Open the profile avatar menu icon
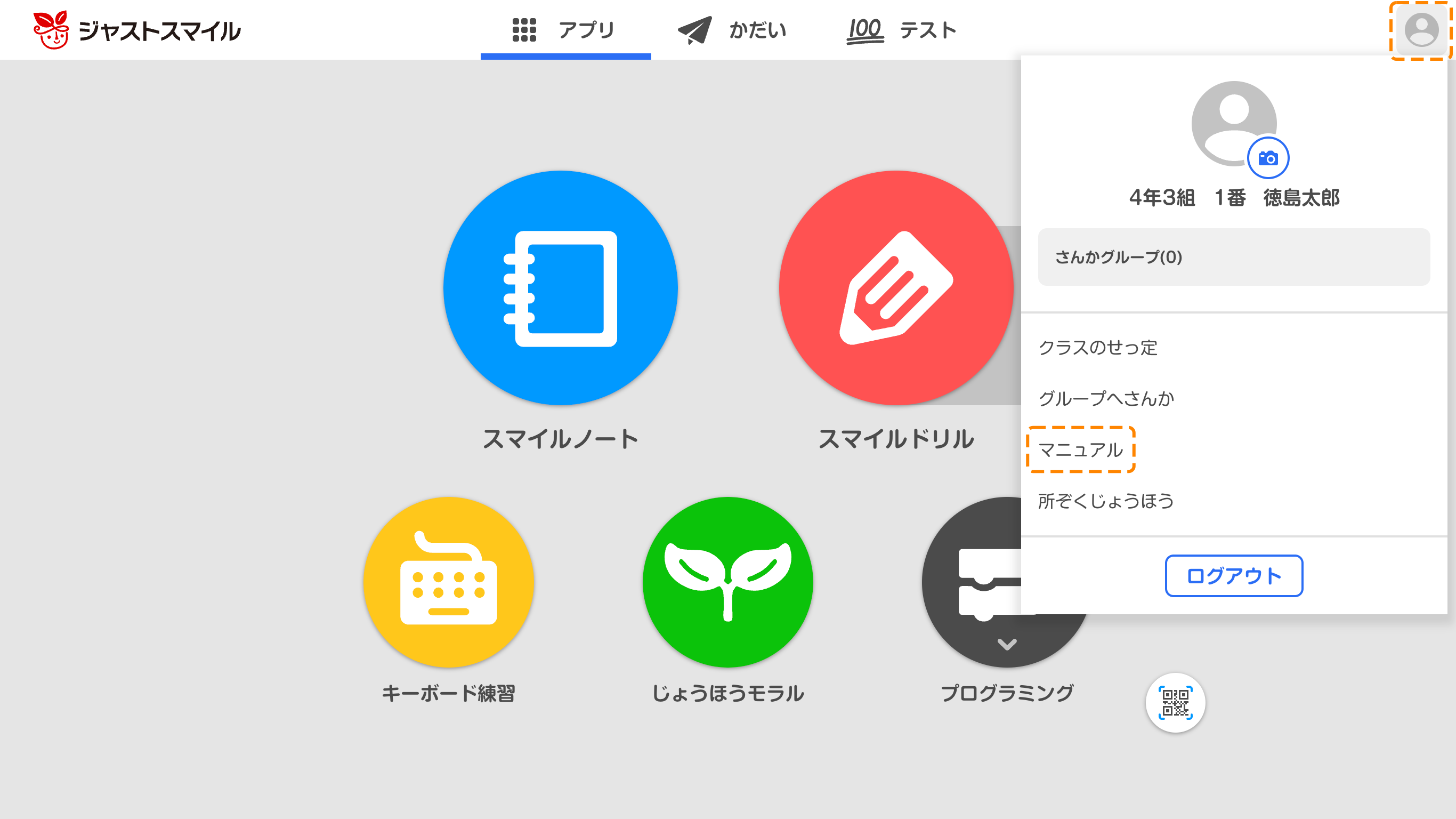Image resolution: width=1456 pixels, height=819 pixels. (1421, 30)
